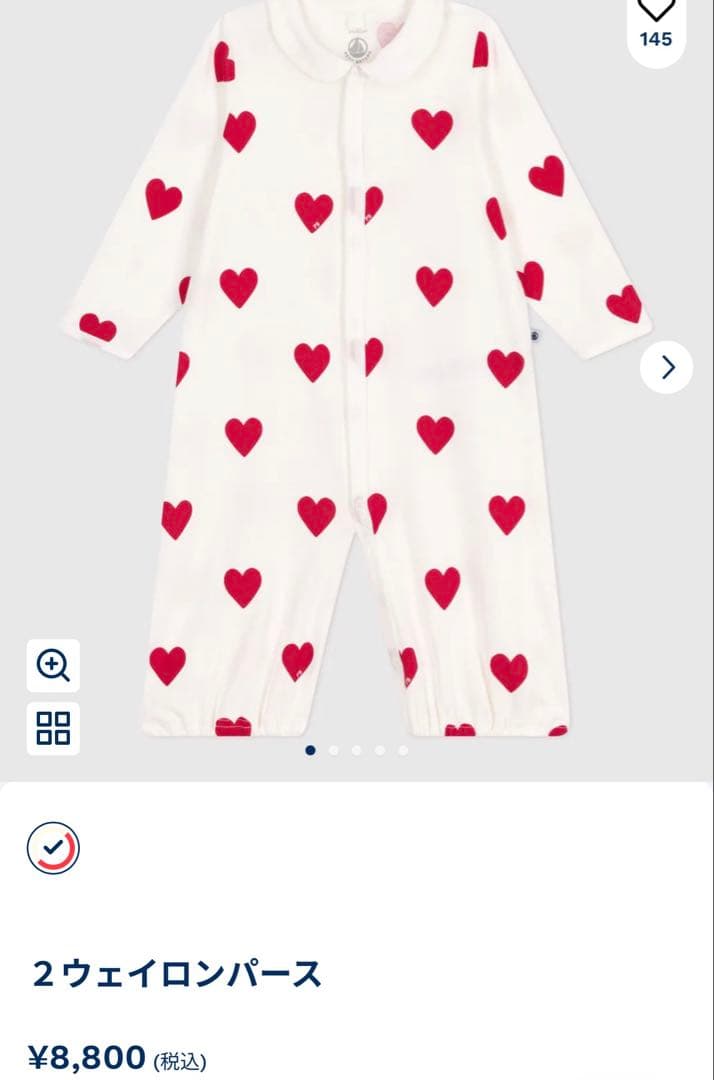714x1080 pixels.
Task: Open the image grid view
Action: click(53, 728)
